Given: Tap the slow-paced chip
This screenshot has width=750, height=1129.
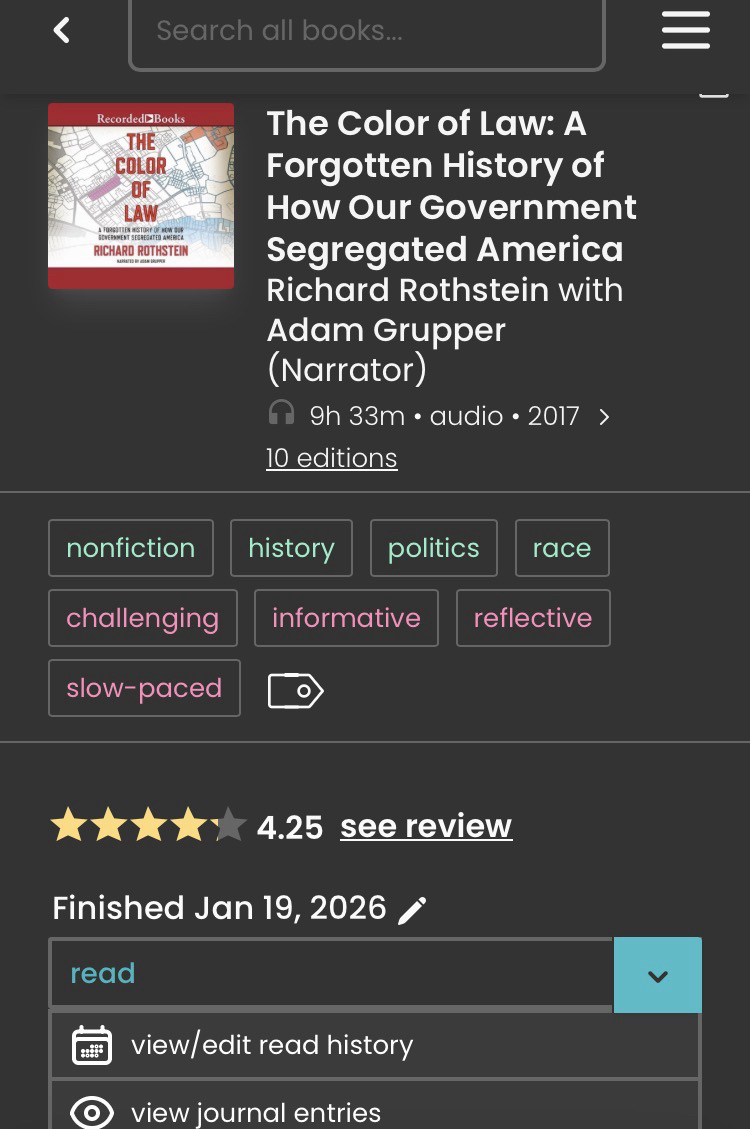Looking at the screenshot, I should coord(144,688).
